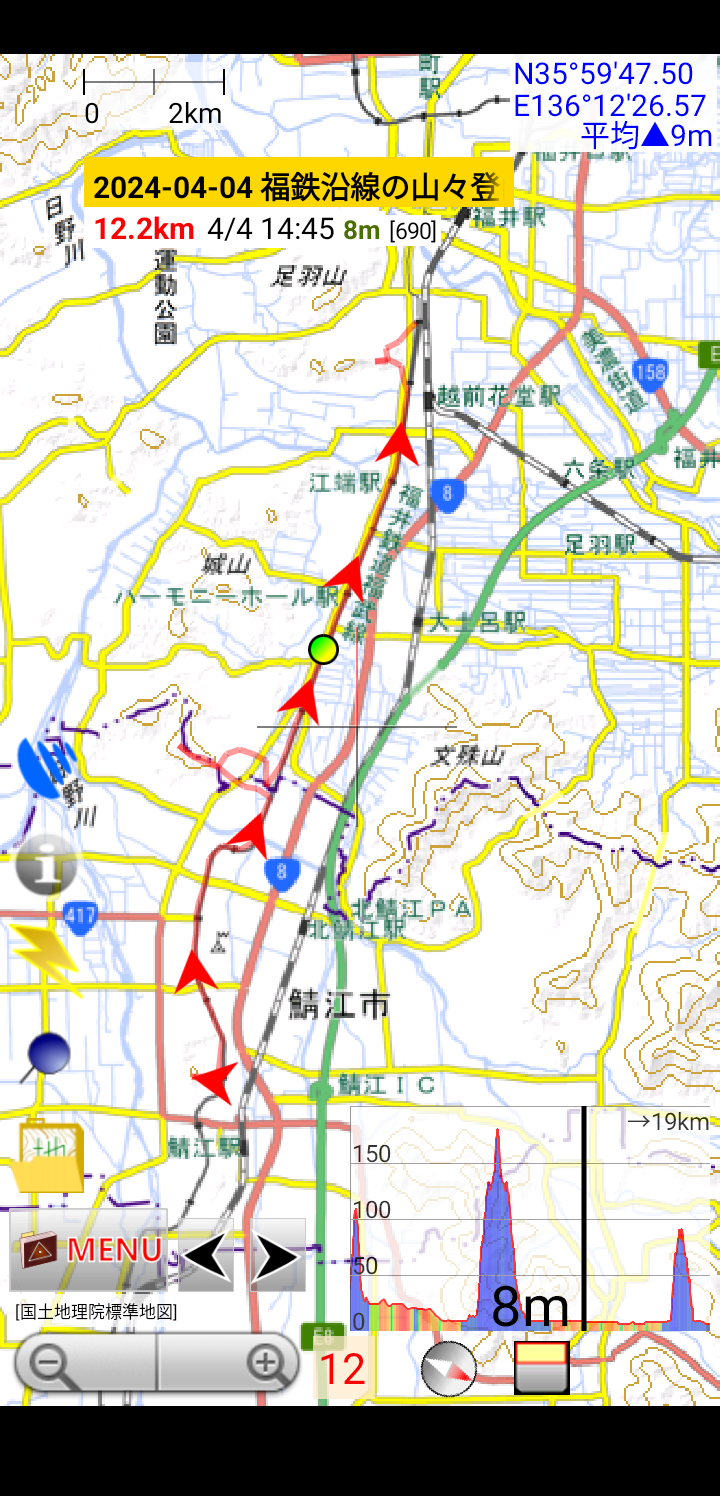The height and width of the screenshot is (1496, 720).
Task: Open the elevation profile graph
Action: click(x=532, y=1218)
